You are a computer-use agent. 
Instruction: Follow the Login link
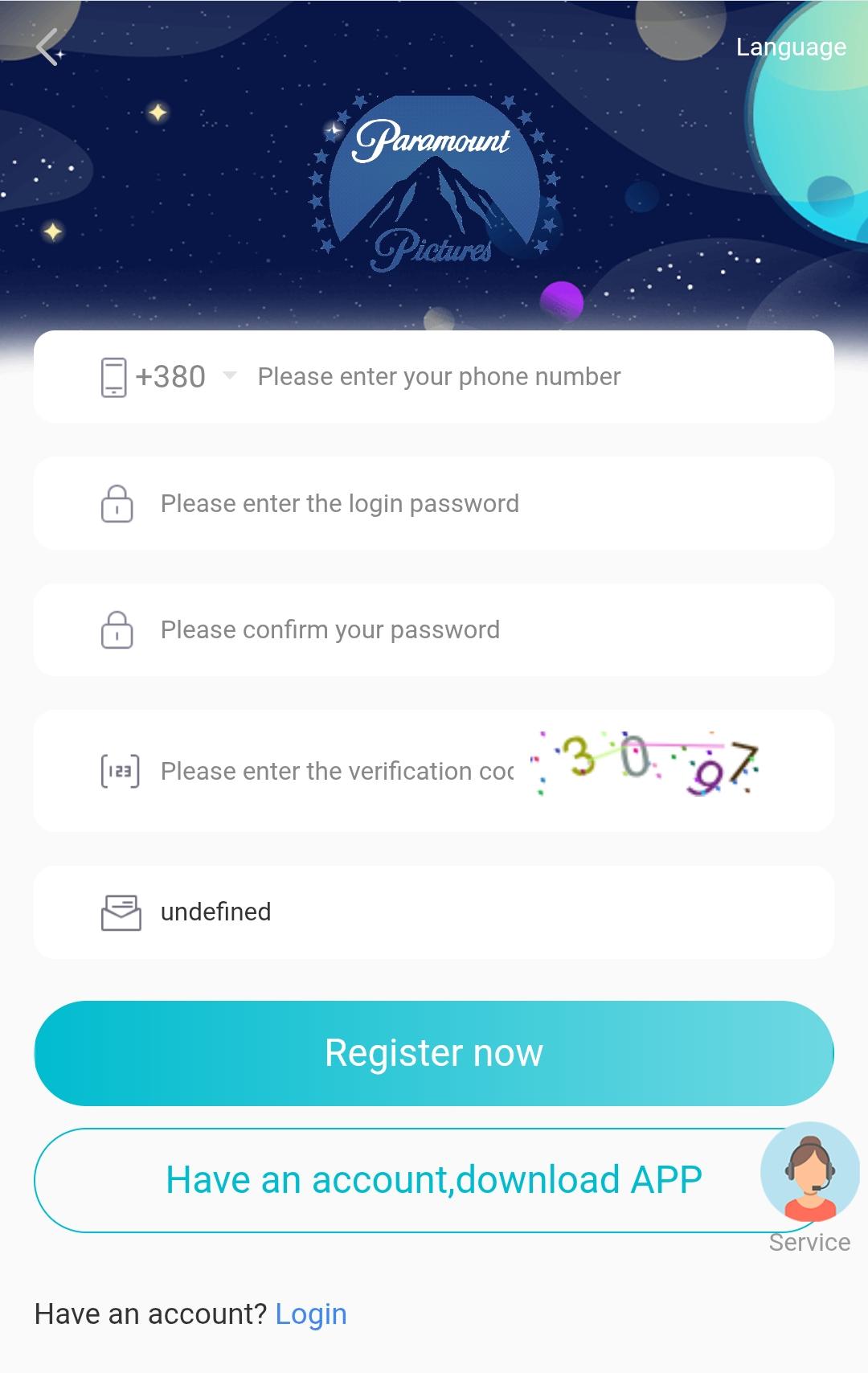311,1314
